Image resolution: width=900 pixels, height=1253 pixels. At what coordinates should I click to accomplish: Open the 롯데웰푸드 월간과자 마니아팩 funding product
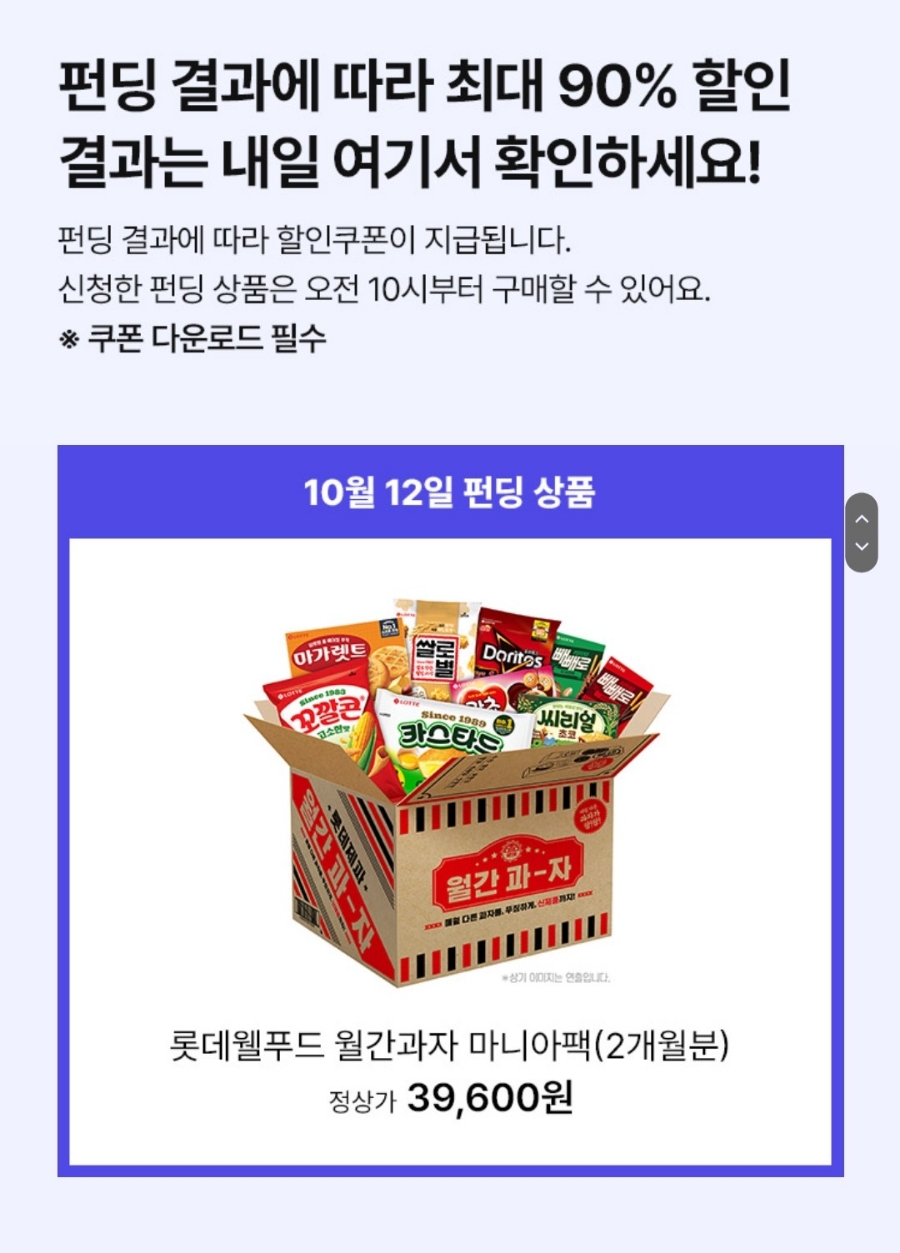coord(450,800)
